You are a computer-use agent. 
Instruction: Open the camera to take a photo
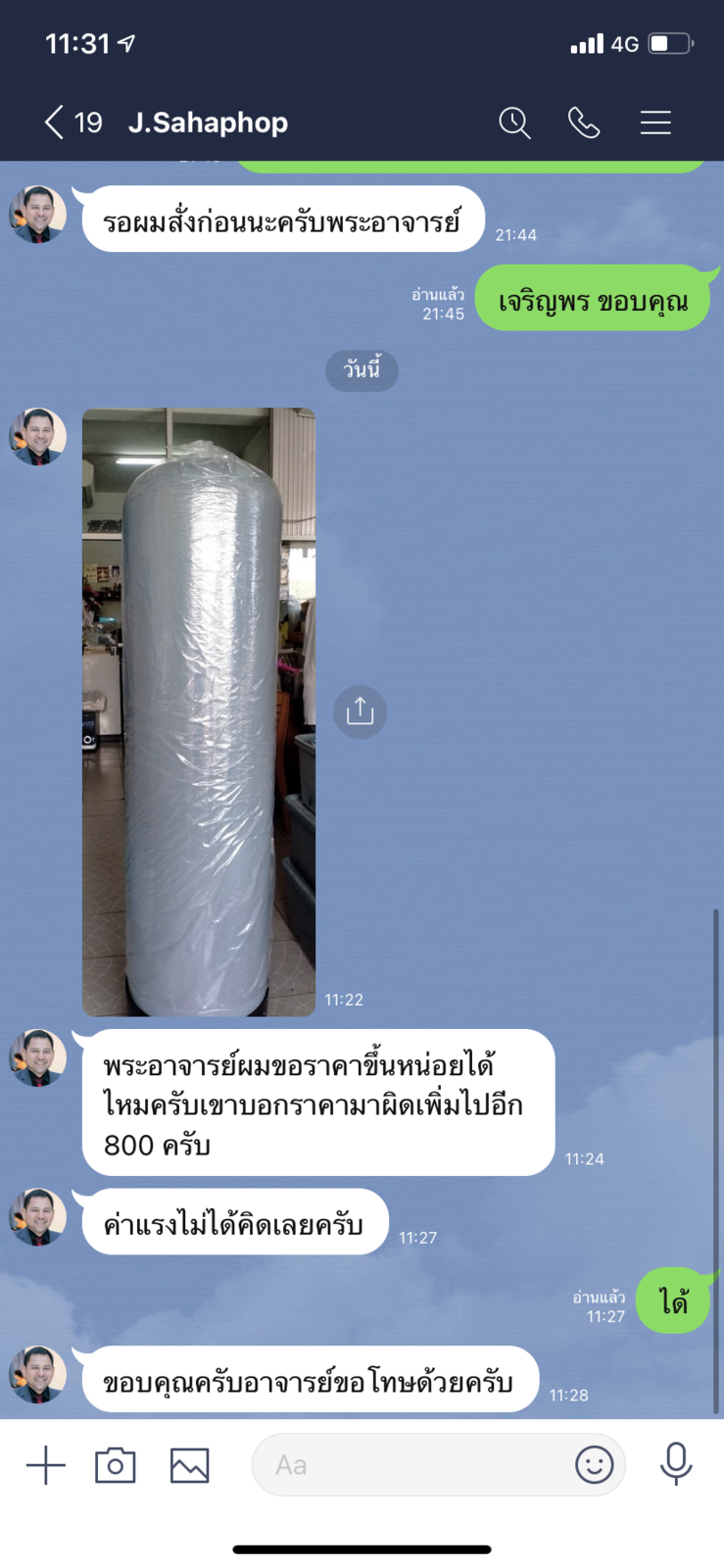tap(116, 1465)
